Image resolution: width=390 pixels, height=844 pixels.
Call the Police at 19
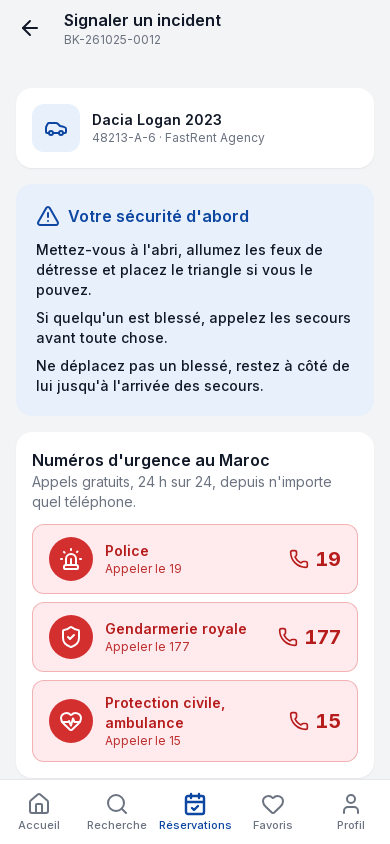click(x=195, y=559)
